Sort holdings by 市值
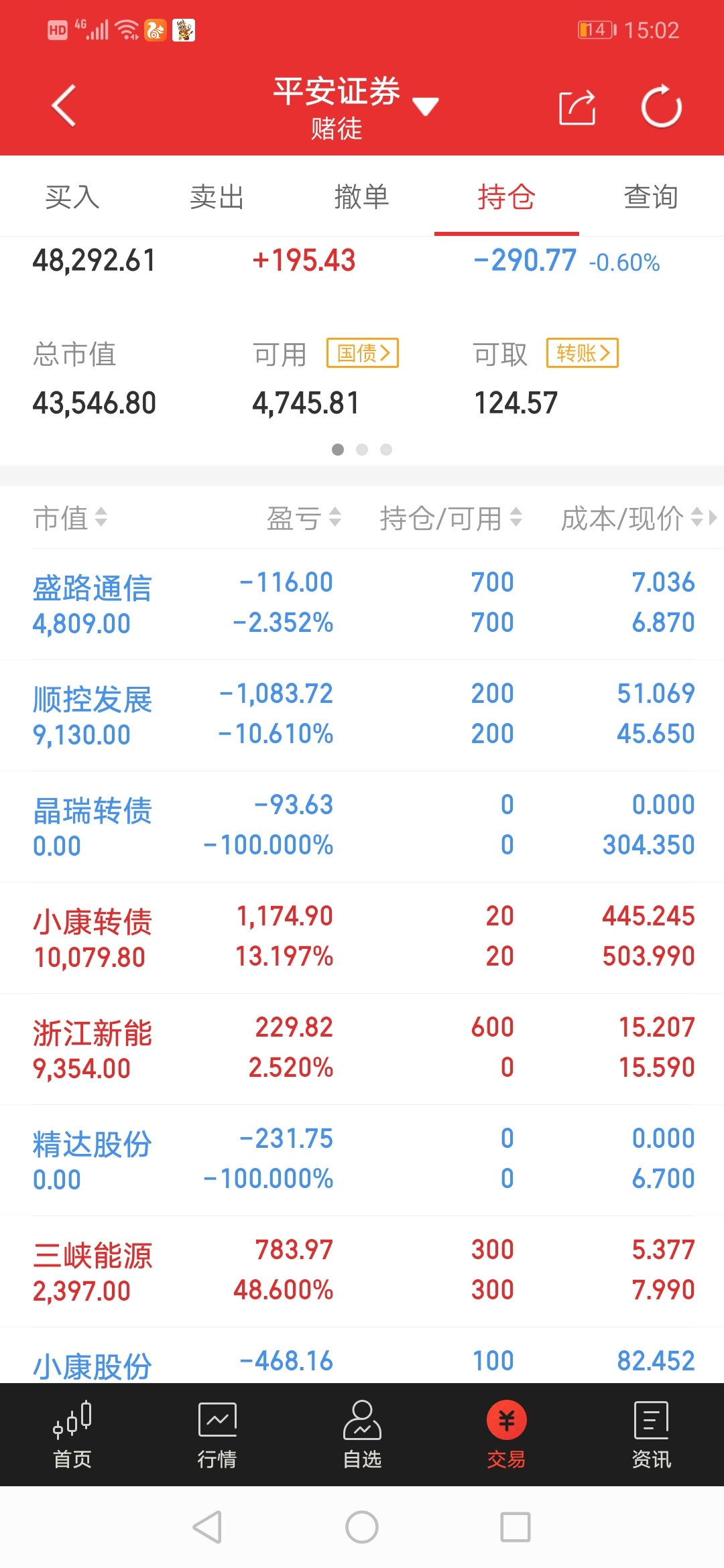This screenshot has height=1568, width=724. point(70,517)
